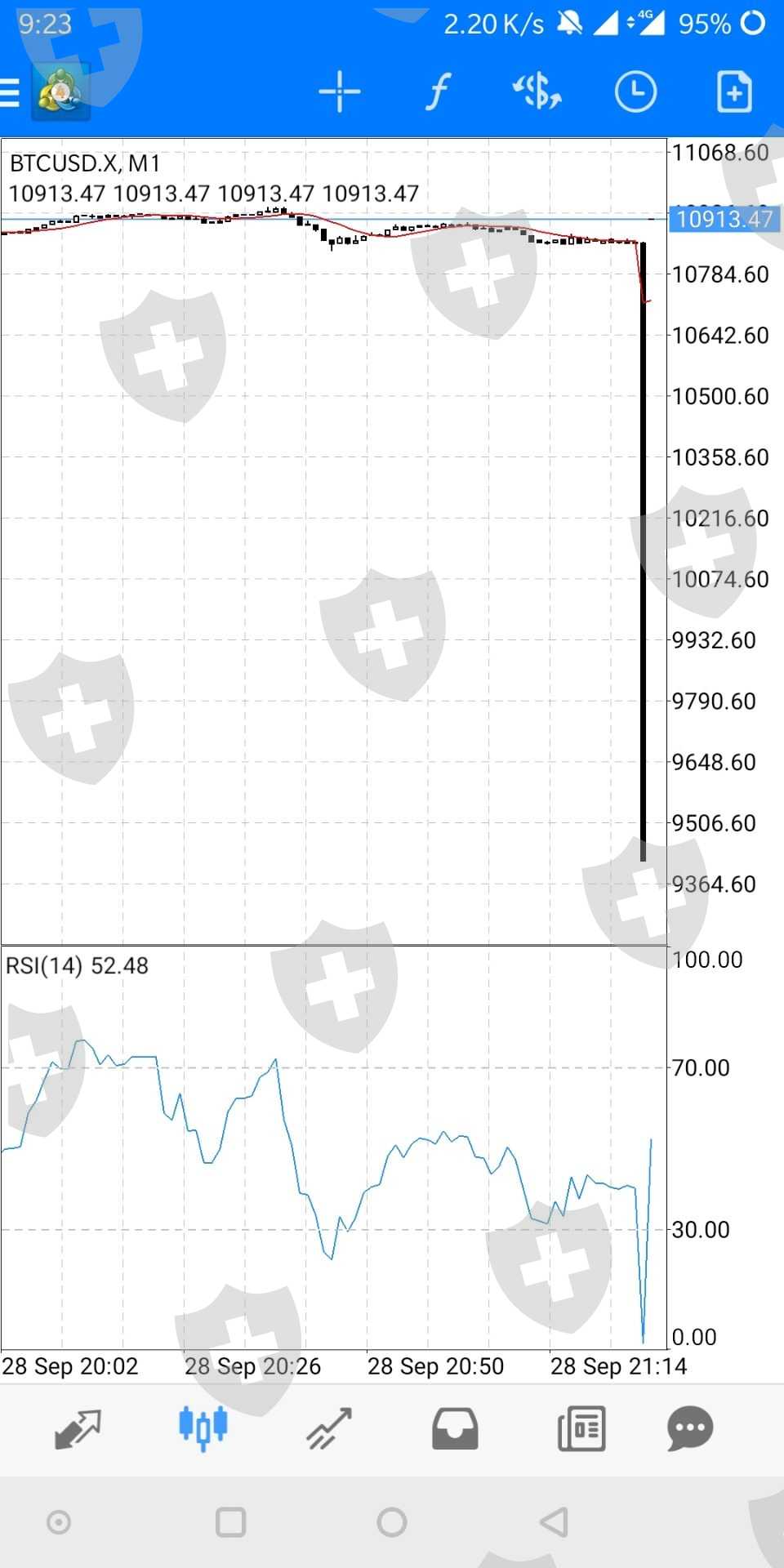
Task: Go back using system back button
Action: (555, 1522)
